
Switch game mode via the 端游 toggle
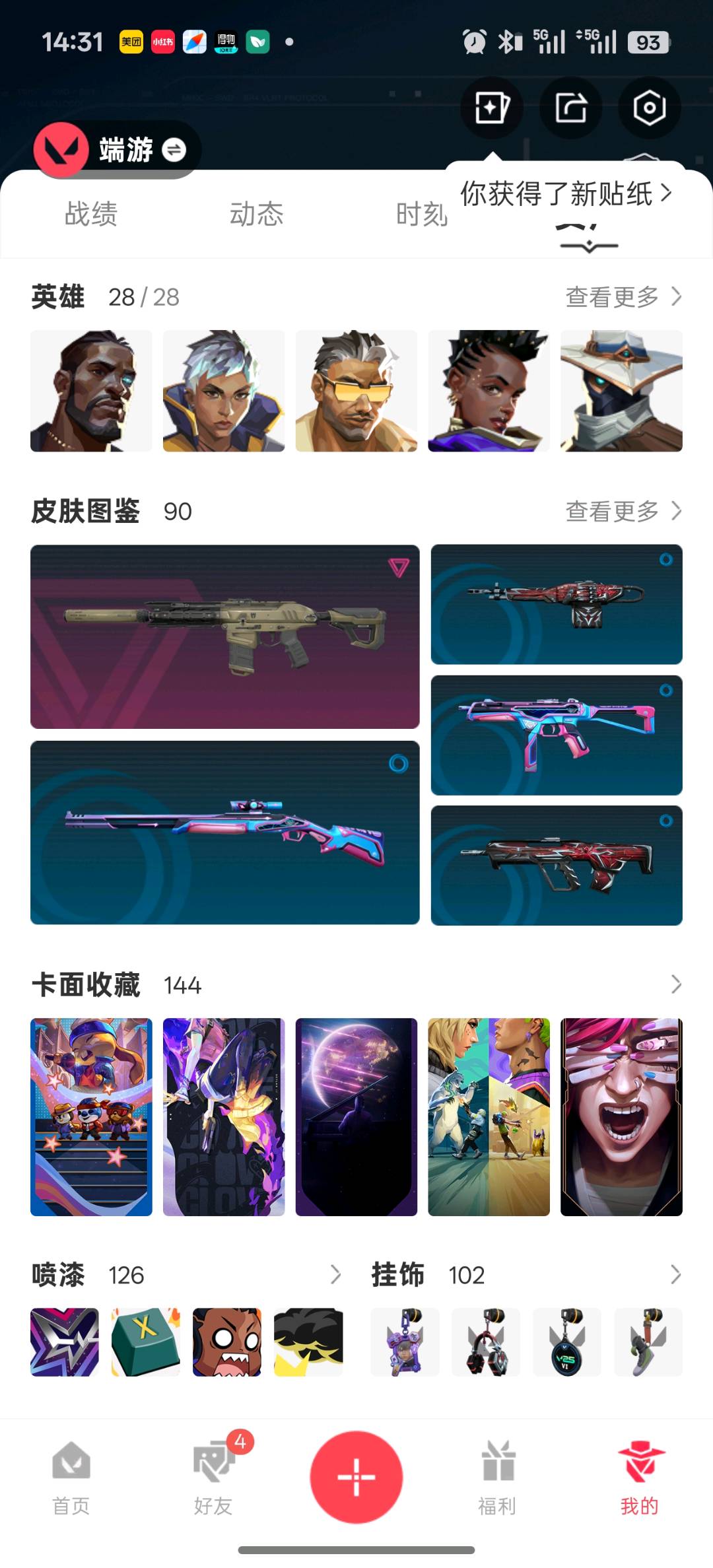[174, 150]
